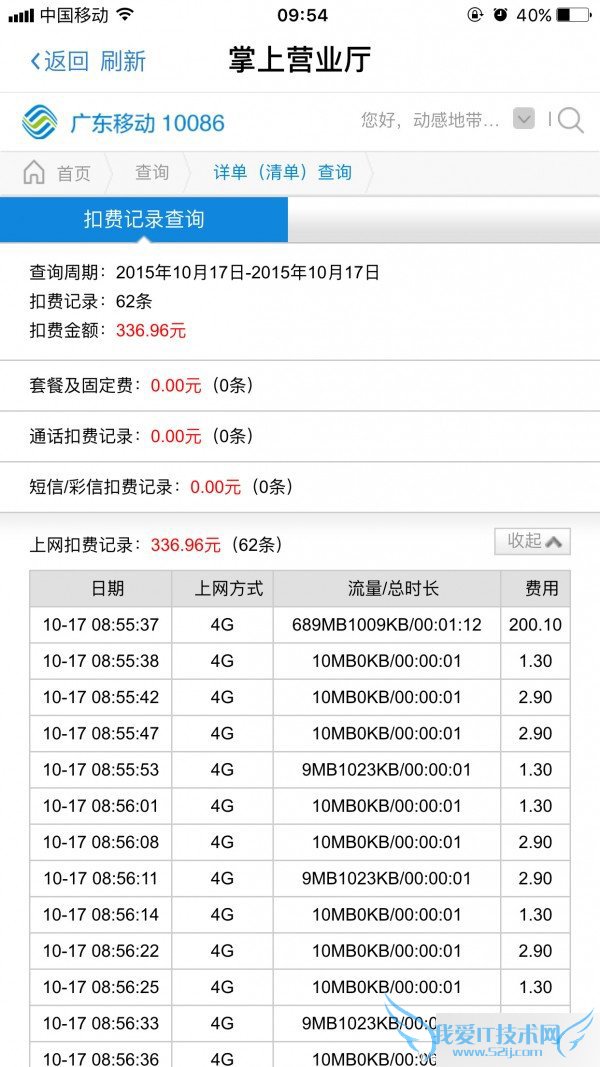Go to 首页 in the breadcrumb
Image resolution: width=600 pixels, height=1067 pixels.
click(x=60, y=173)
